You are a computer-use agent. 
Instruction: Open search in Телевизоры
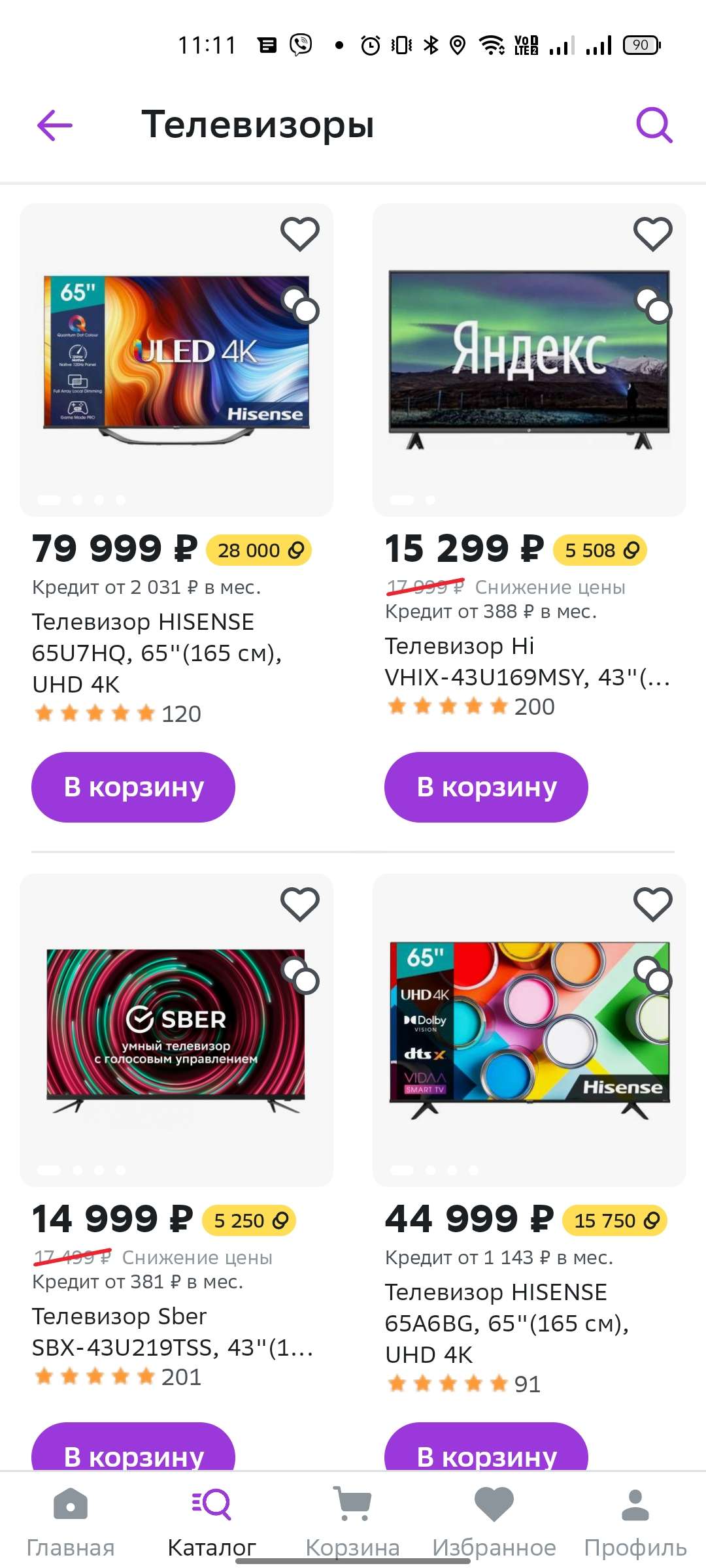[654, 125]
